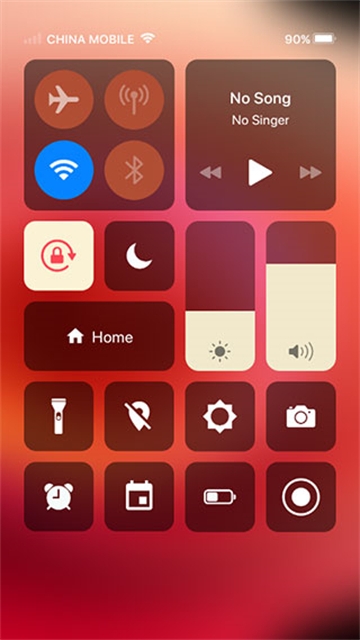Start screen recording
360x640 pixels.
click(301, 497)
